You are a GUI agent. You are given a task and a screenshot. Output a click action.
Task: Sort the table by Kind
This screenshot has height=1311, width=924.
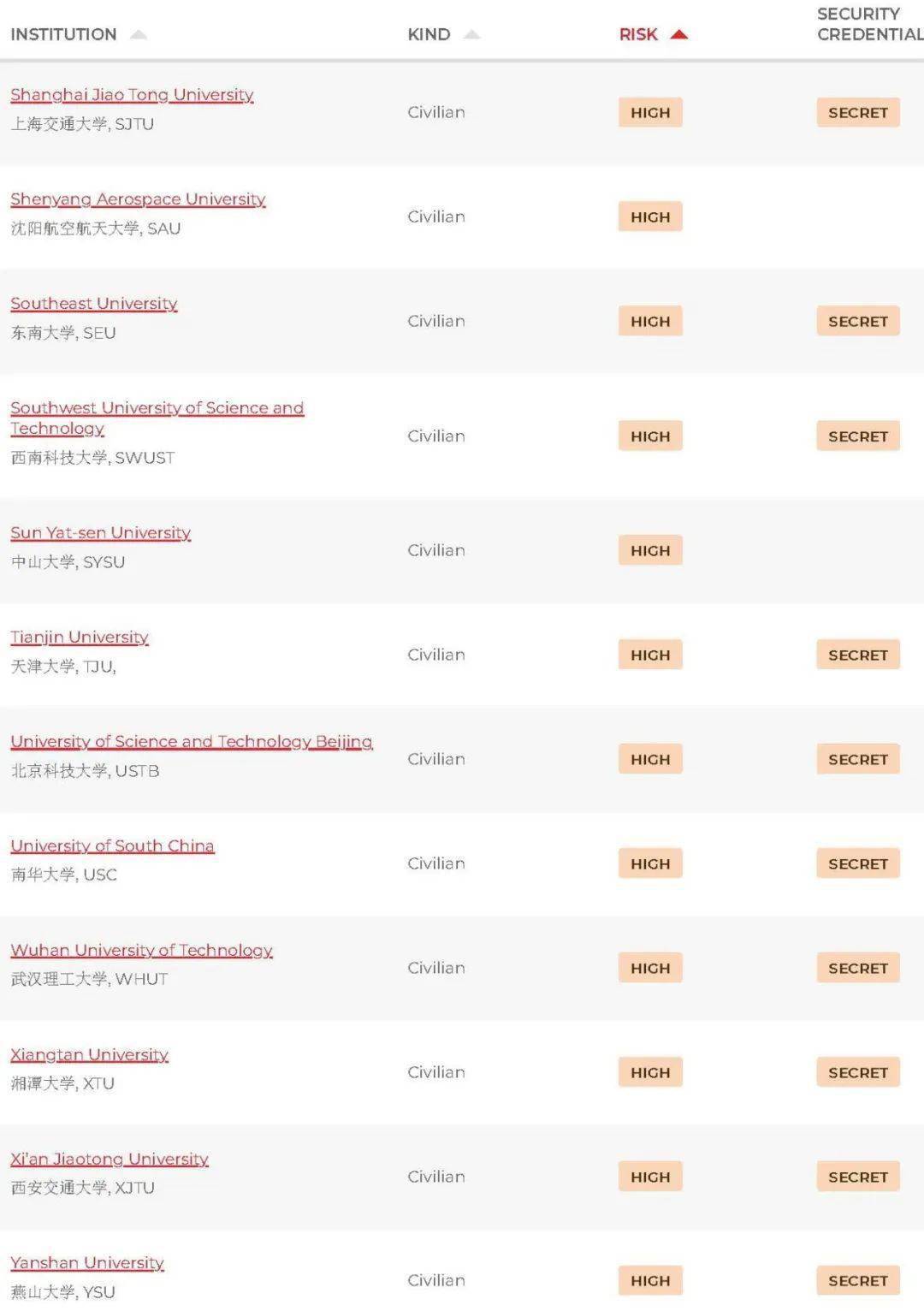coord(443,34)
